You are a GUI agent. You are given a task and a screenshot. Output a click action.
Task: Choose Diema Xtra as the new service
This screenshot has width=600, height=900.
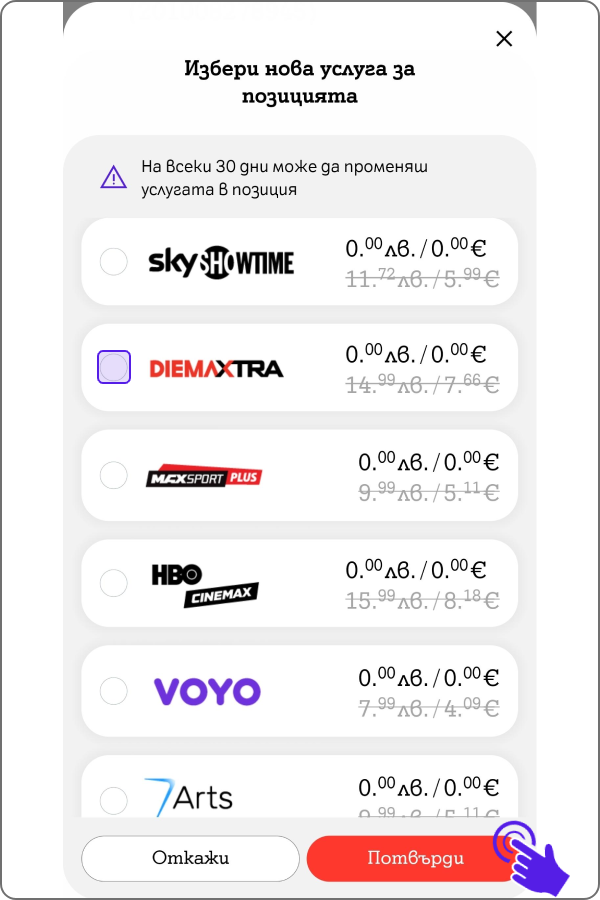click(114, 367)
